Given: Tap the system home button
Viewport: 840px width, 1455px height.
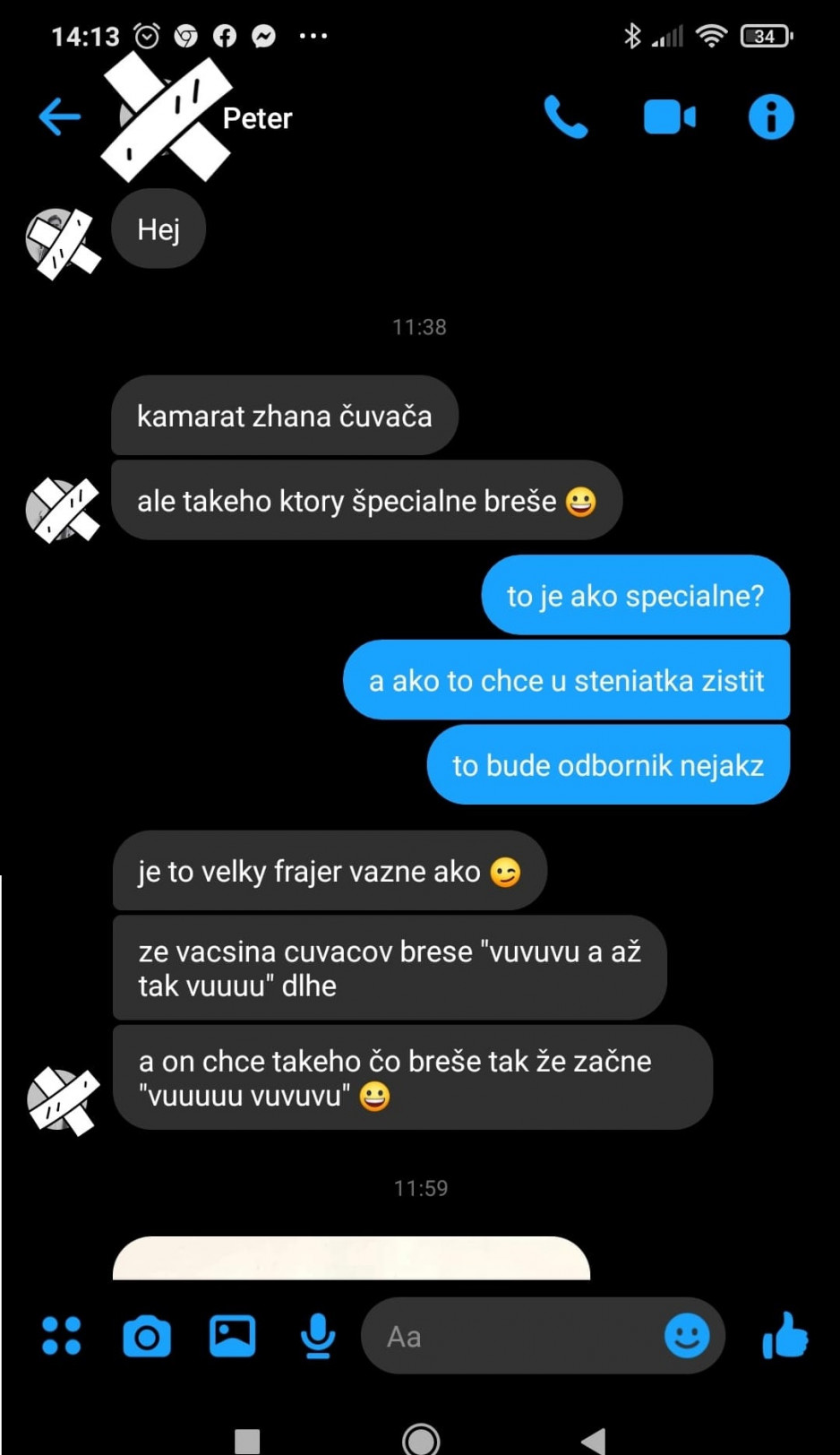Looking at the screenshot, I should click(421, 1440).
